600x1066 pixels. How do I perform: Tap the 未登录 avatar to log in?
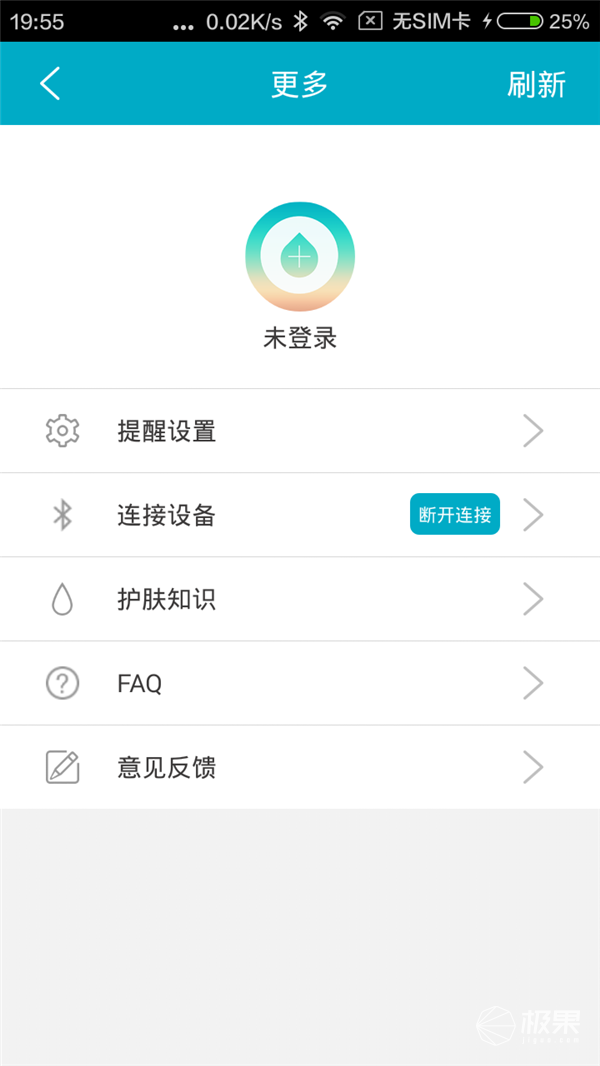coord(299,257)
